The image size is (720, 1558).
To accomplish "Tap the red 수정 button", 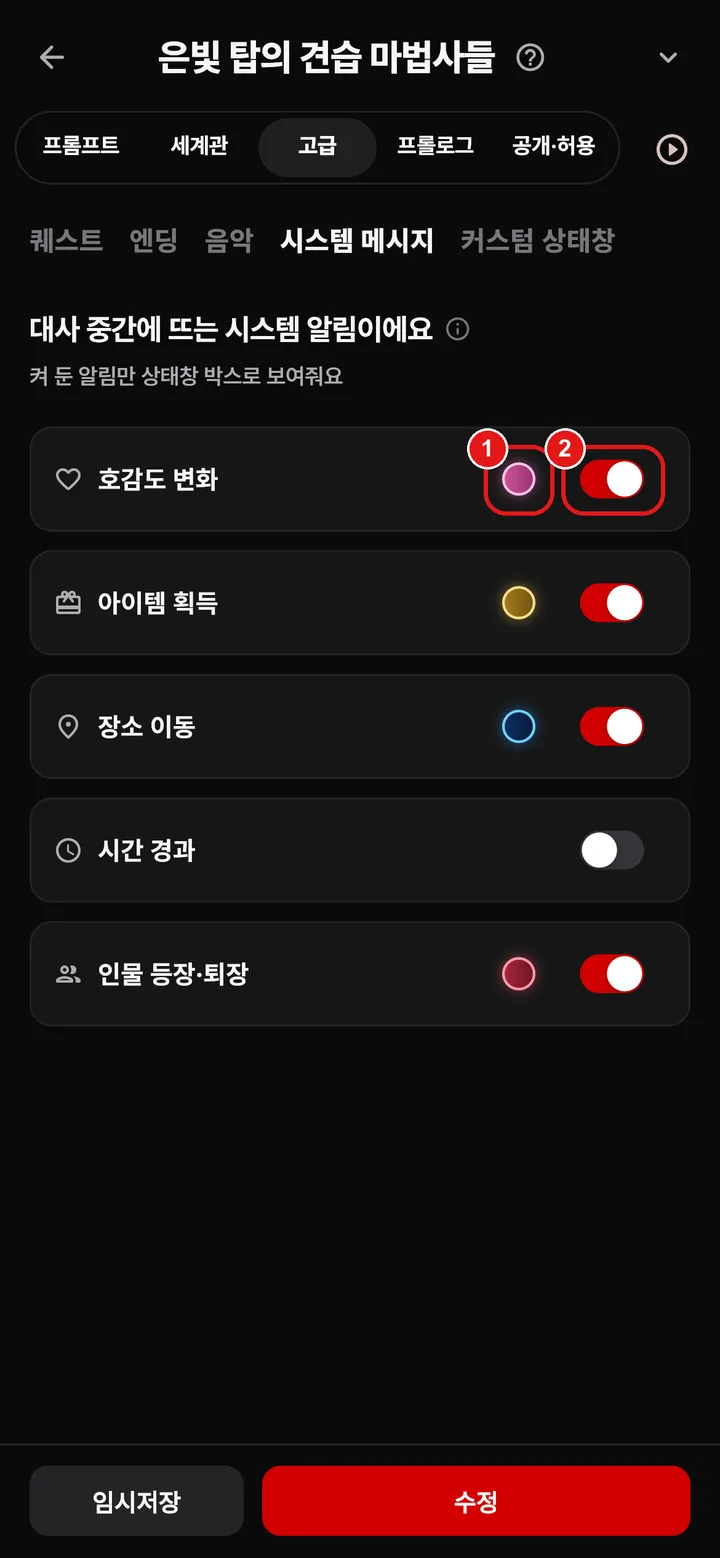I will pyautogui.click(x=476, y=1501).
